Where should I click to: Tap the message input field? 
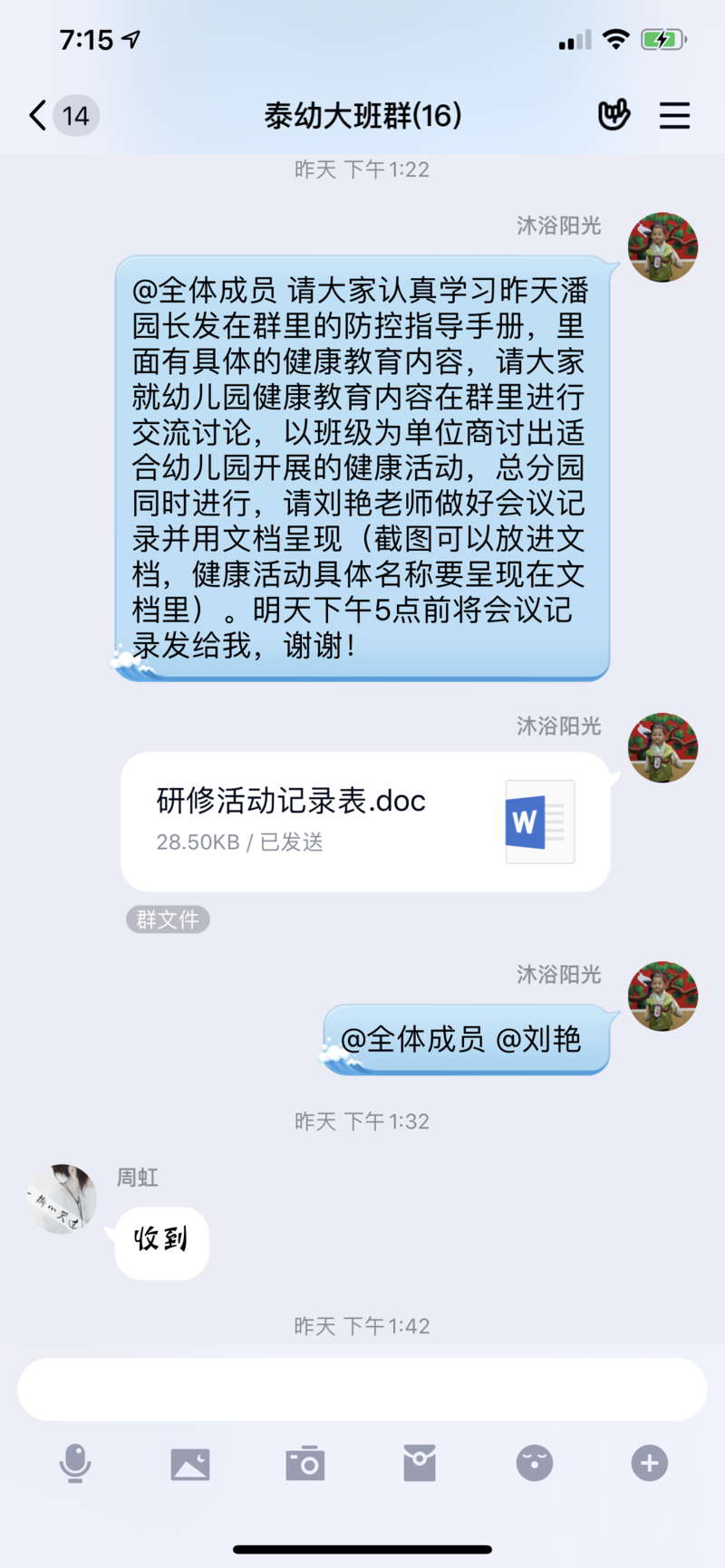(362, 1390)
